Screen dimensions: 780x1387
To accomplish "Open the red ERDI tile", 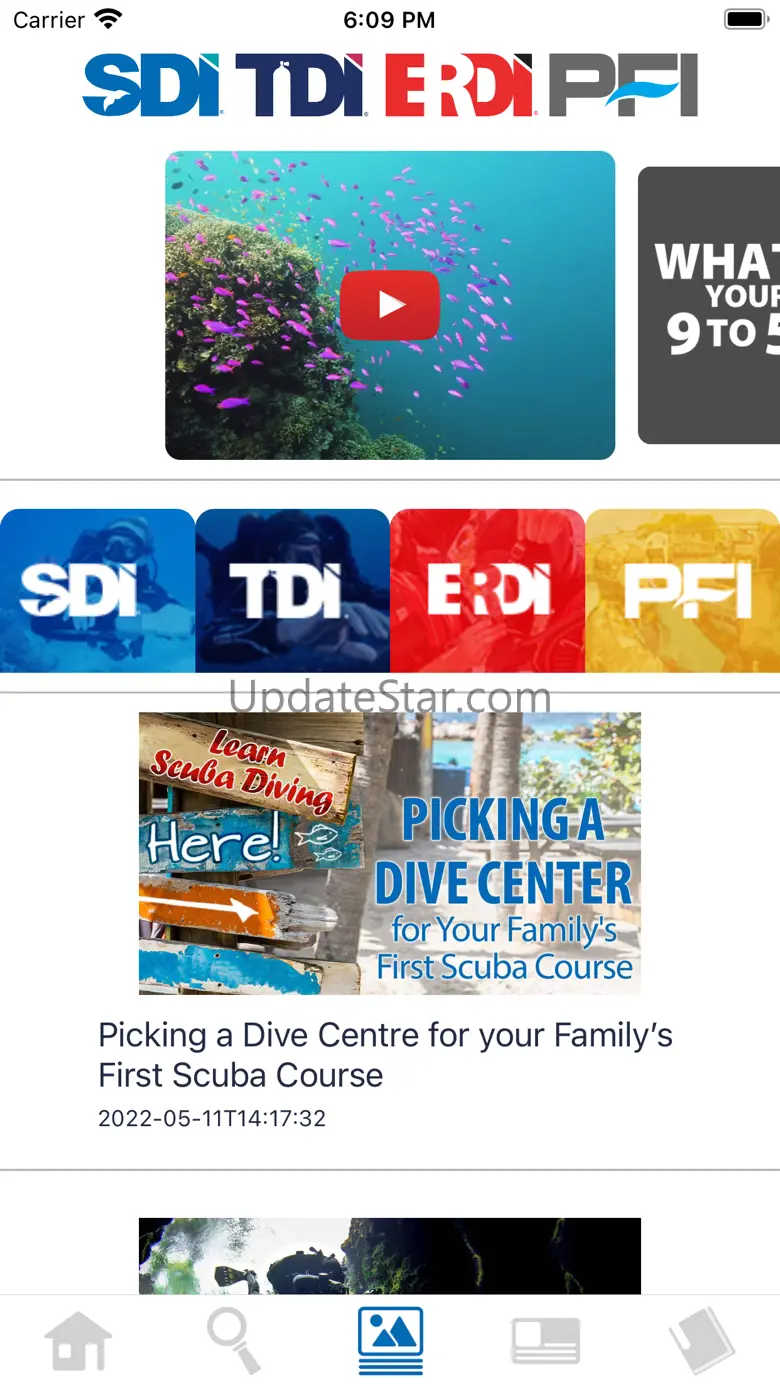I will 487,590.
